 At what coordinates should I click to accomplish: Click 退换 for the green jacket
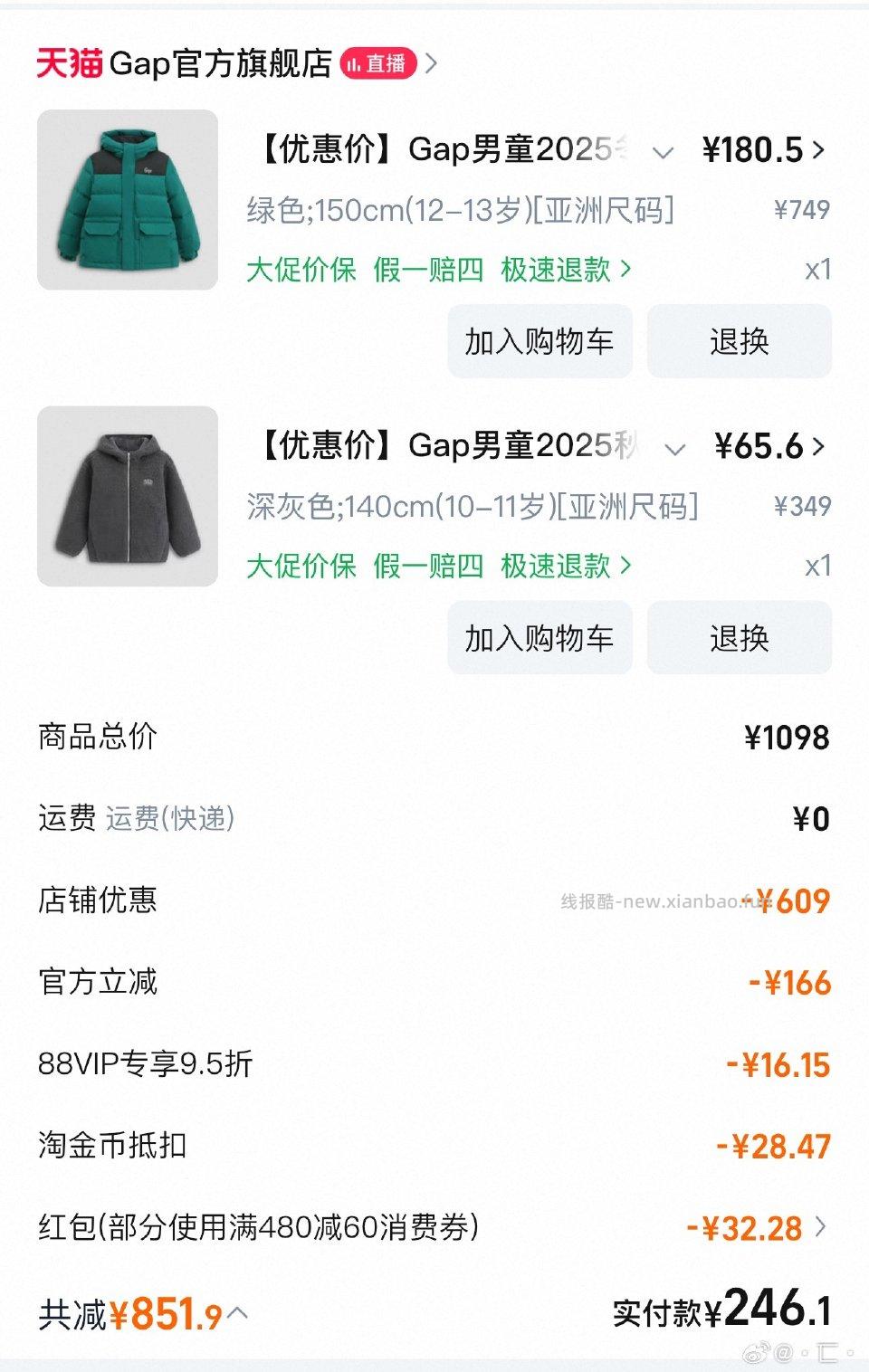(739, 341)
